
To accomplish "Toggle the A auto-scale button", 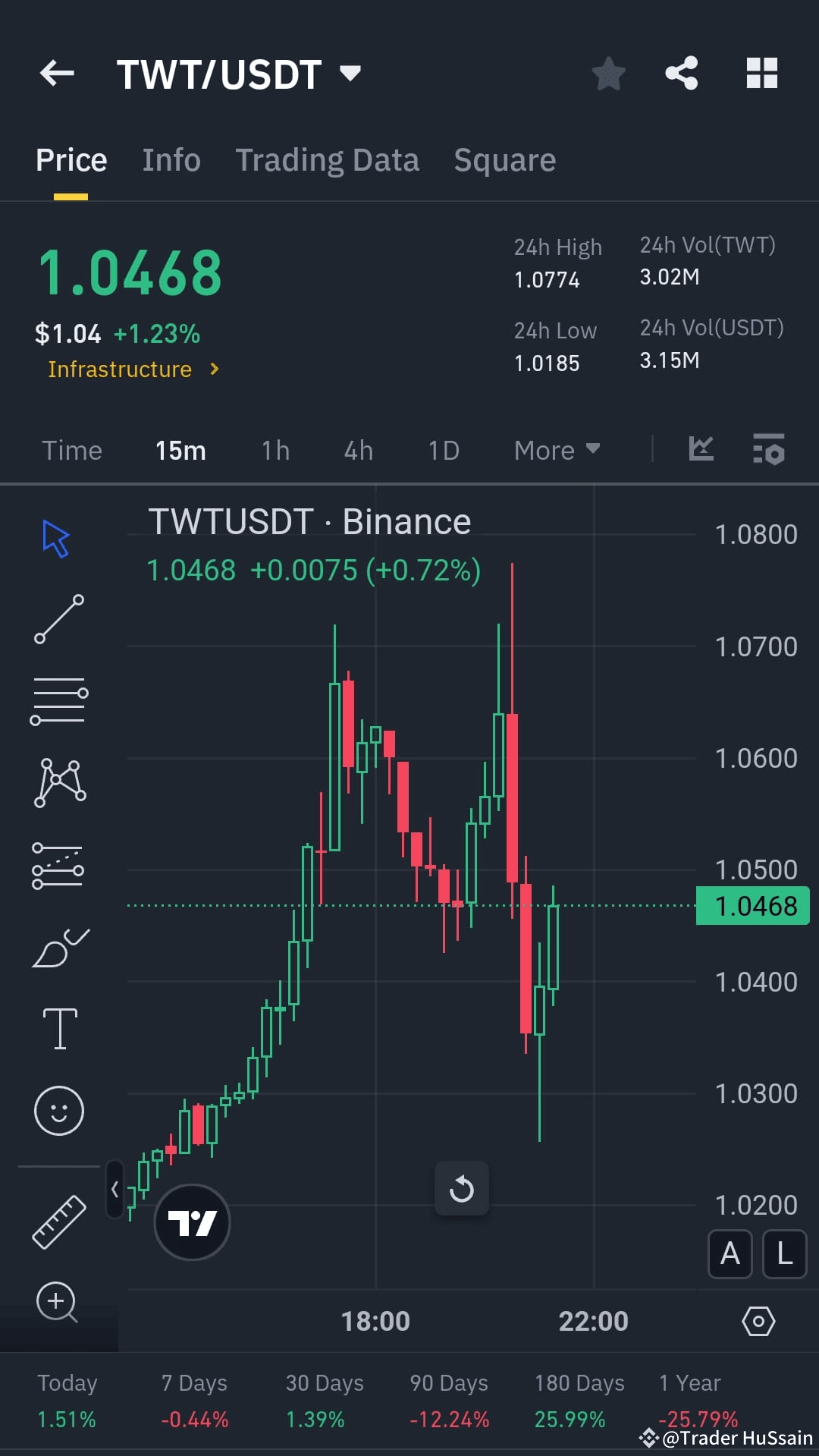I will [730, 1254].
